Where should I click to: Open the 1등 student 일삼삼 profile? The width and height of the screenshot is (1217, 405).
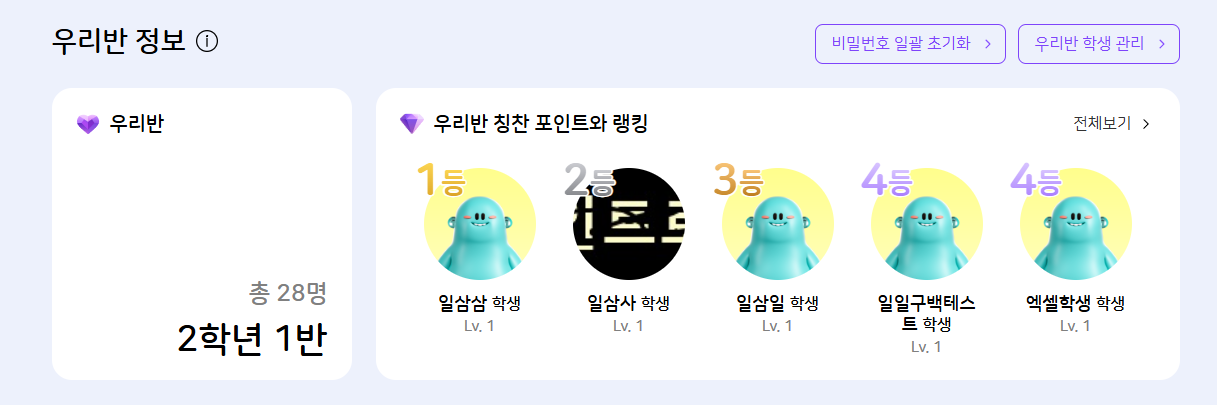(480, 225)
